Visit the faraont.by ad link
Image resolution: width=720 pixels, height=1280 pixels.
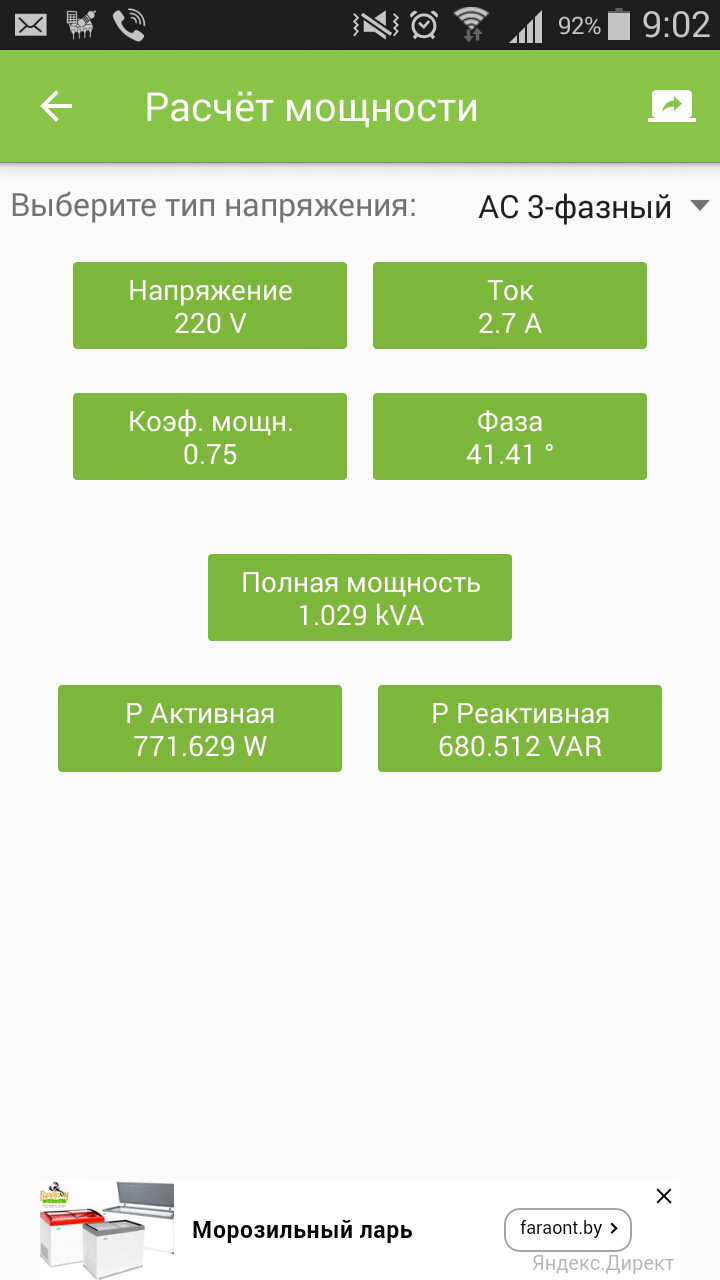pyautogui.click(x=568, y=1228)
